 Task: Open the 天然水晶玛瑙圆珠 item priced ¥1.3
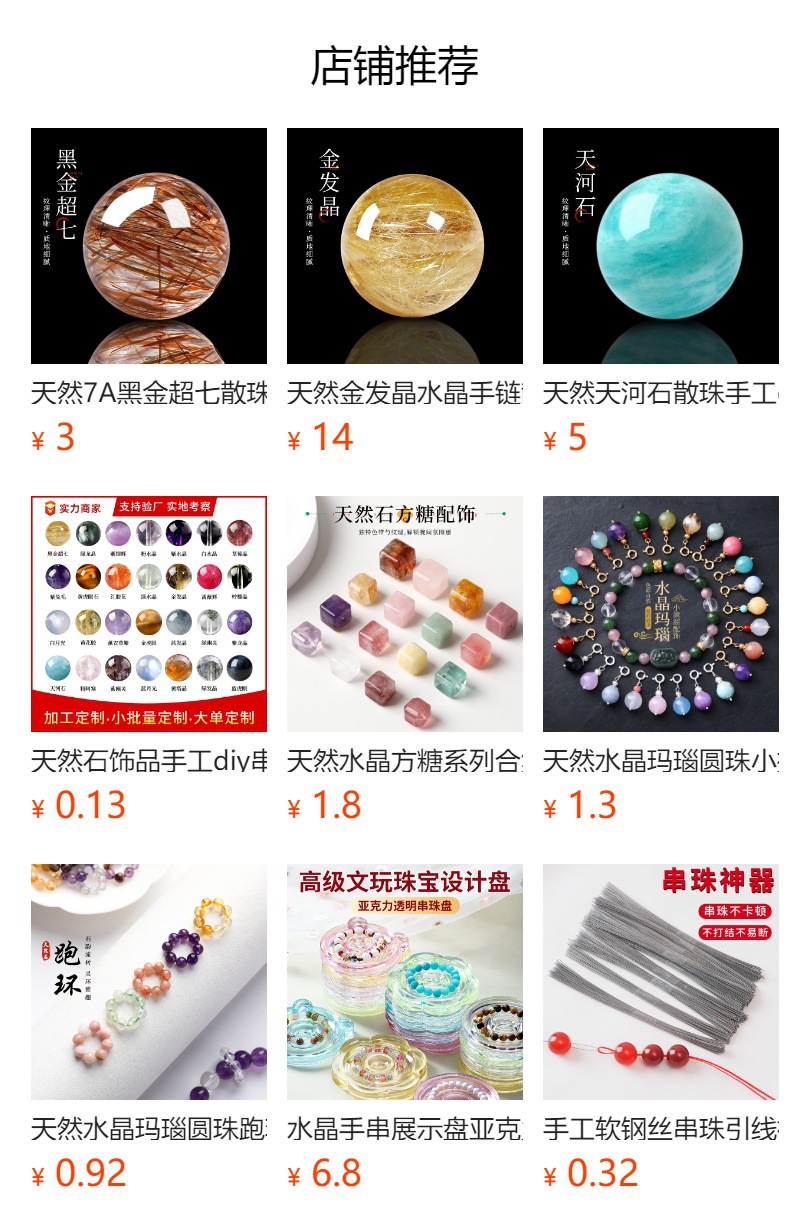click(x=661, y=660)
